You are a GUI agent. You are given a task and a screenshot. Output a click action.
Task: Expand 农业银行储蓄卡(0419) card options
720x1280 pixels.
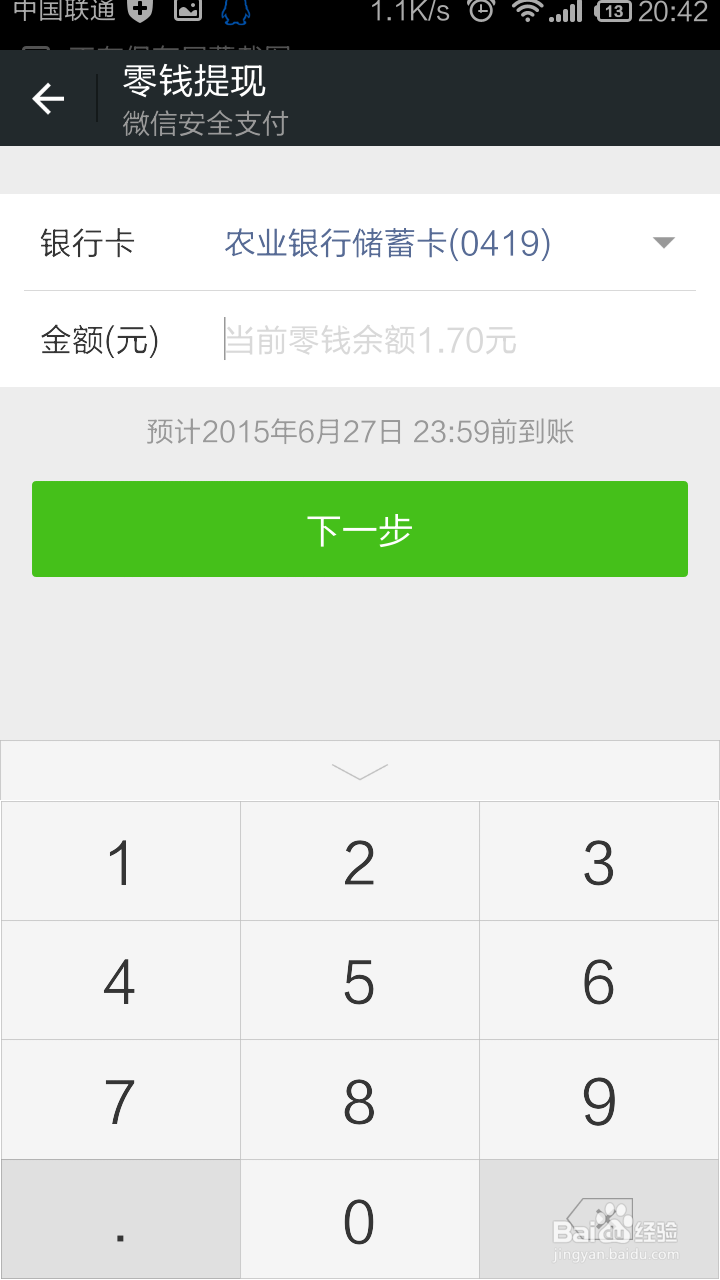(388, 242)
